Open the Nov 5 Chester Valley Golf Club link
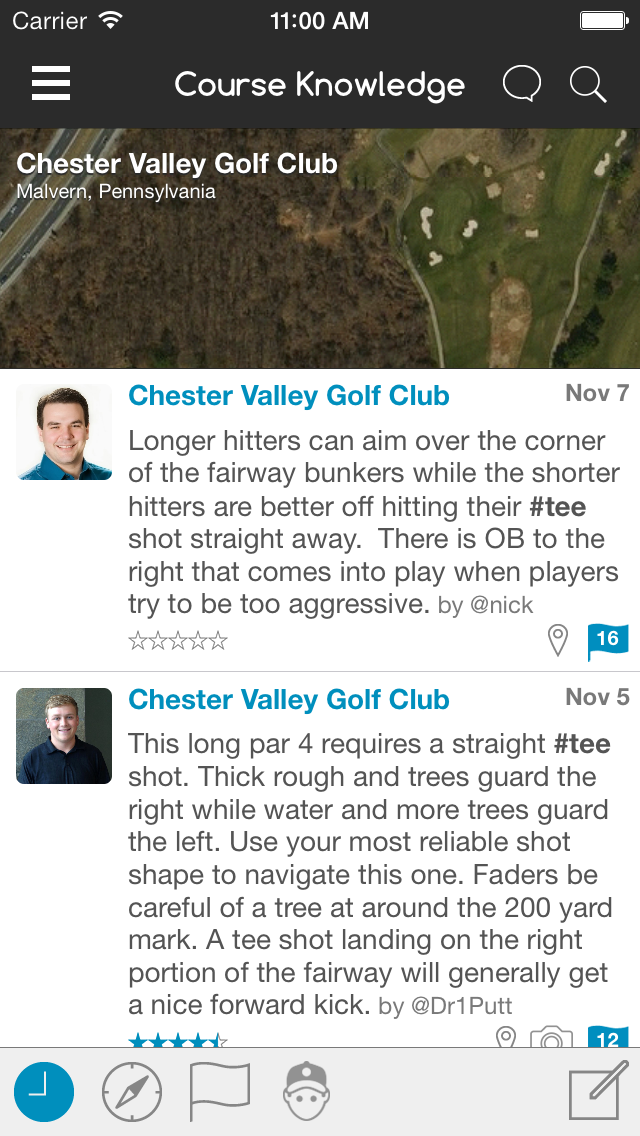The height and width of the screenshot is (1136, 640). 289,700
